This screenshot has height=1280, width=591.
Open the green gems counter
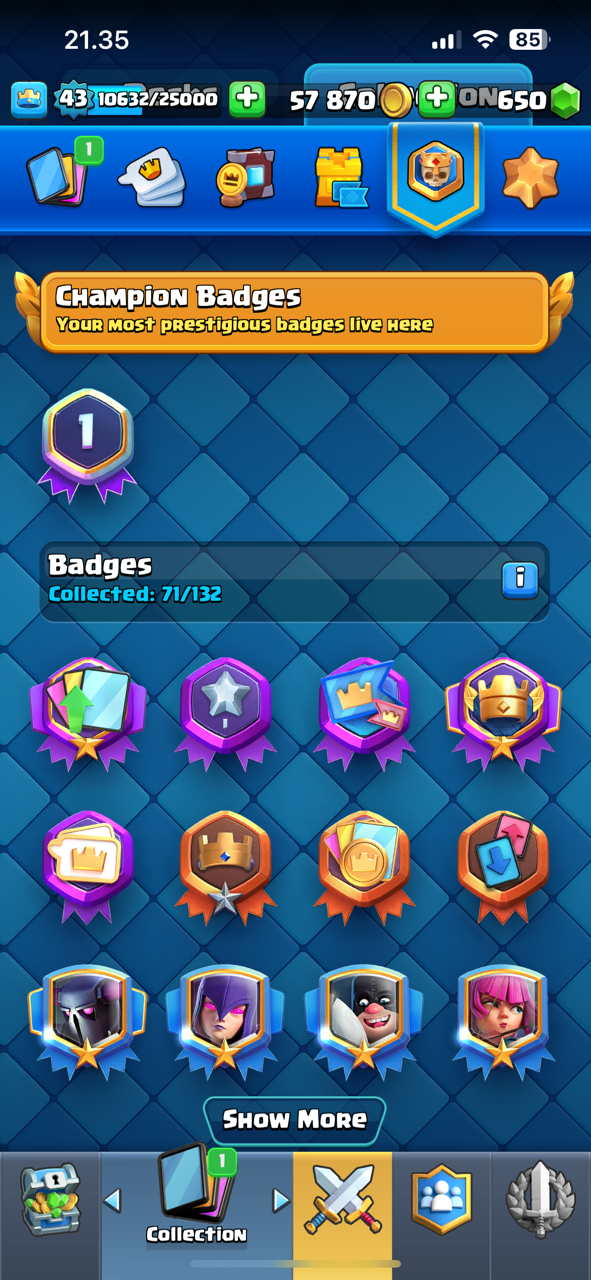536,100
